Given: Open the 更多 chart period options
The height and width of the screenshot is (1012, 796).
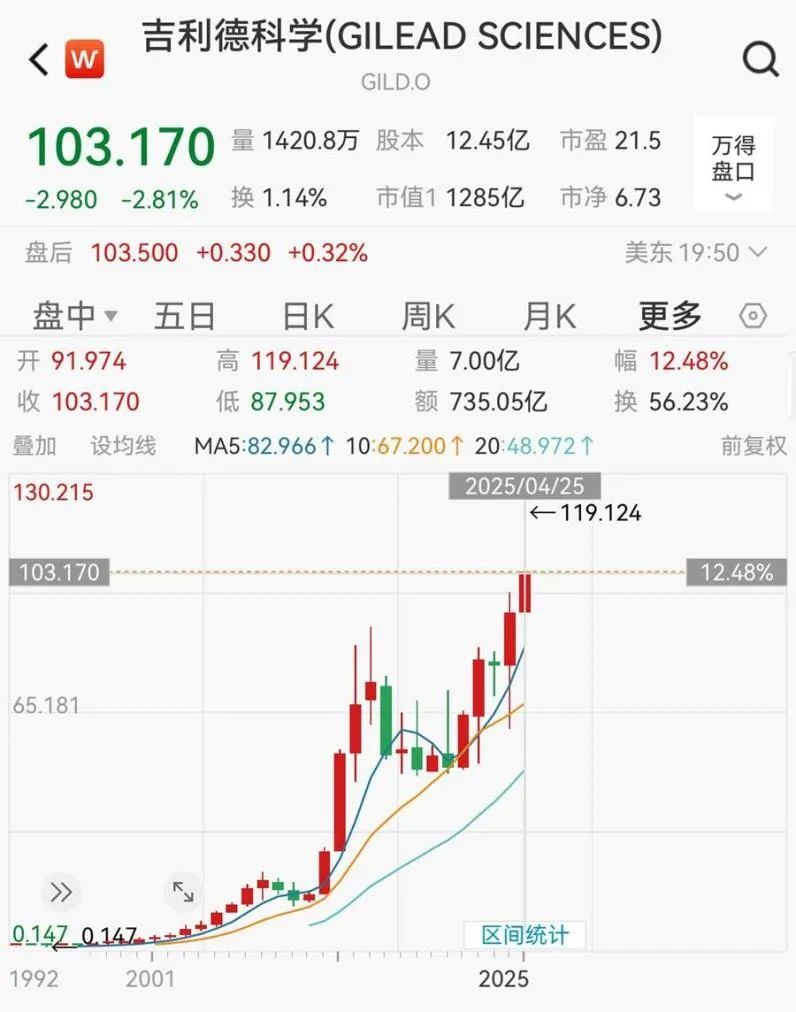Looking at the screenshot, I should (670, 317).
